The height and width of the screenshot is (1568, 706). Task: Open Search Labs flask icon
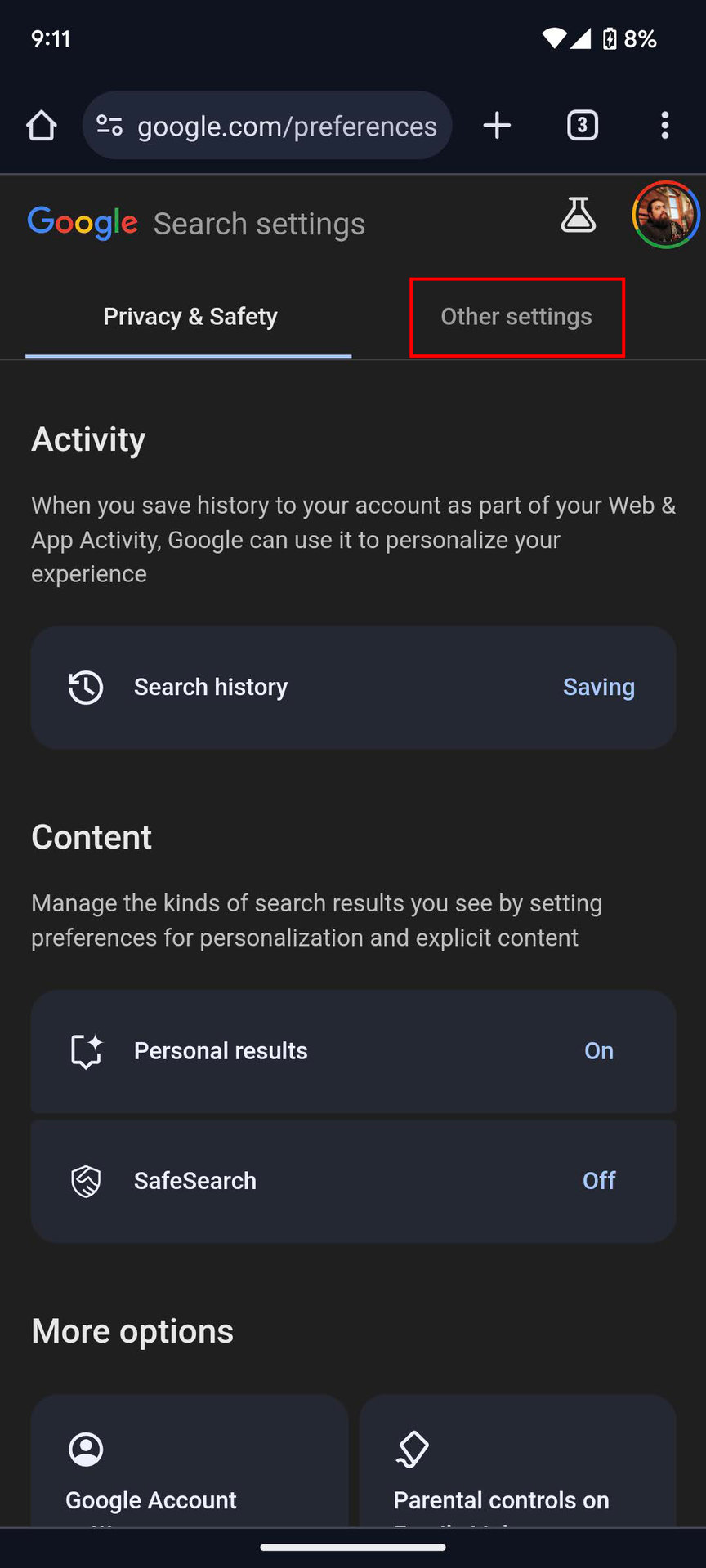coord(578,216)
